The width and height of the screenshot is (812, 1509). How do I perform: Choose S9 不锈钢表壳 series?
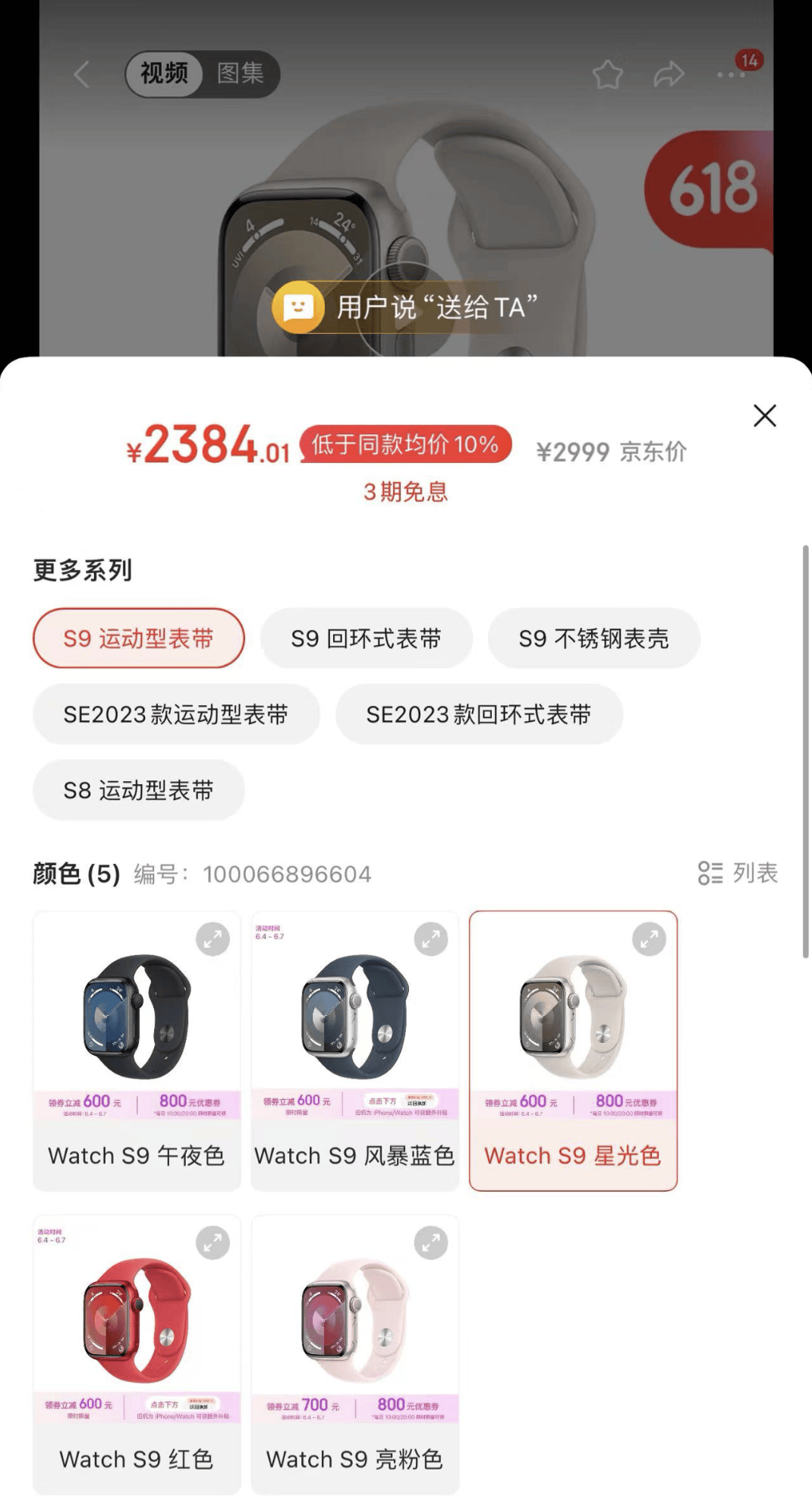(x=593, y=638)
